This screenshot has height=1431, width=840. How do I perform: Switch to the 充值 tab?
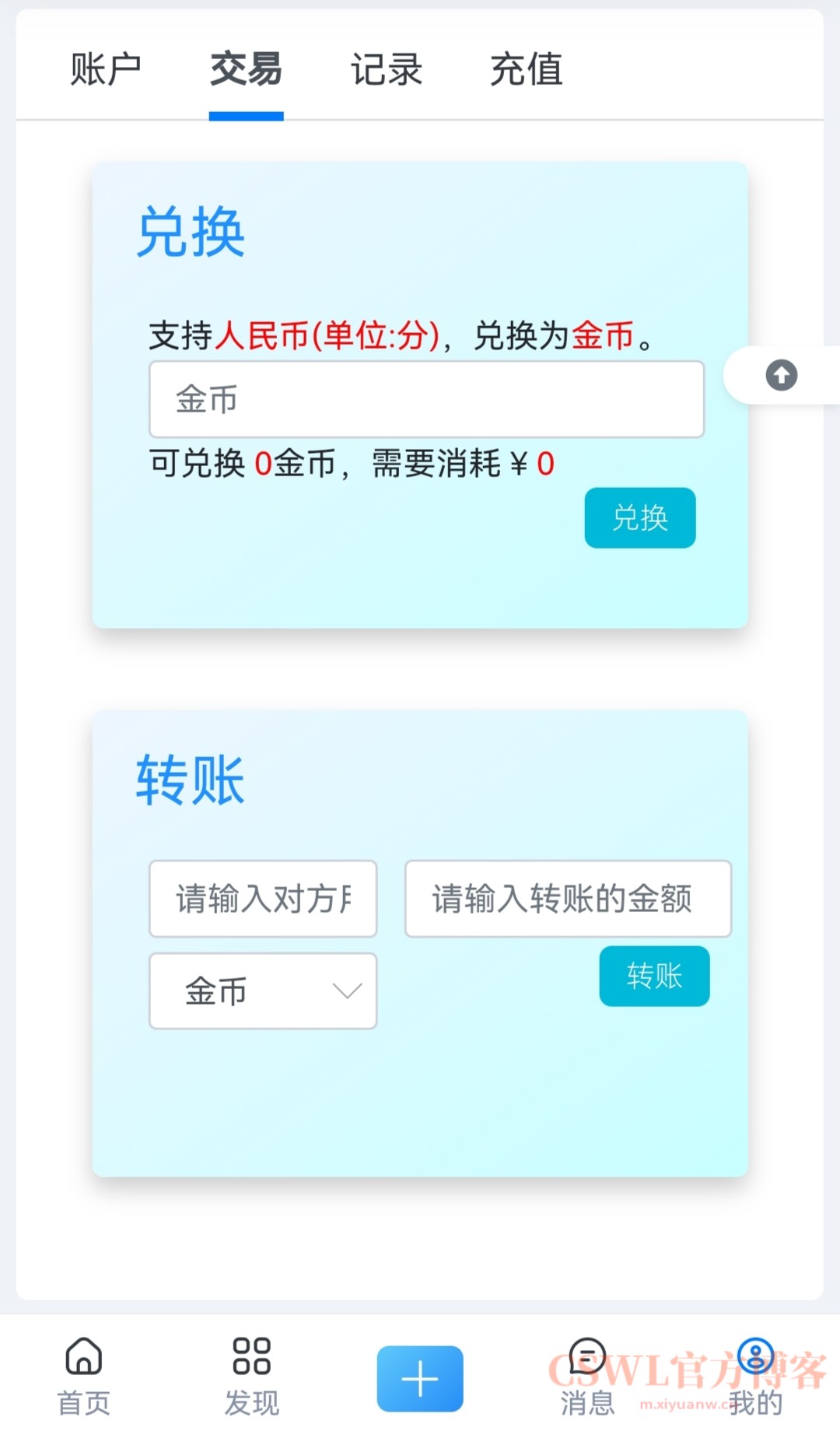(x=526, y=70)
